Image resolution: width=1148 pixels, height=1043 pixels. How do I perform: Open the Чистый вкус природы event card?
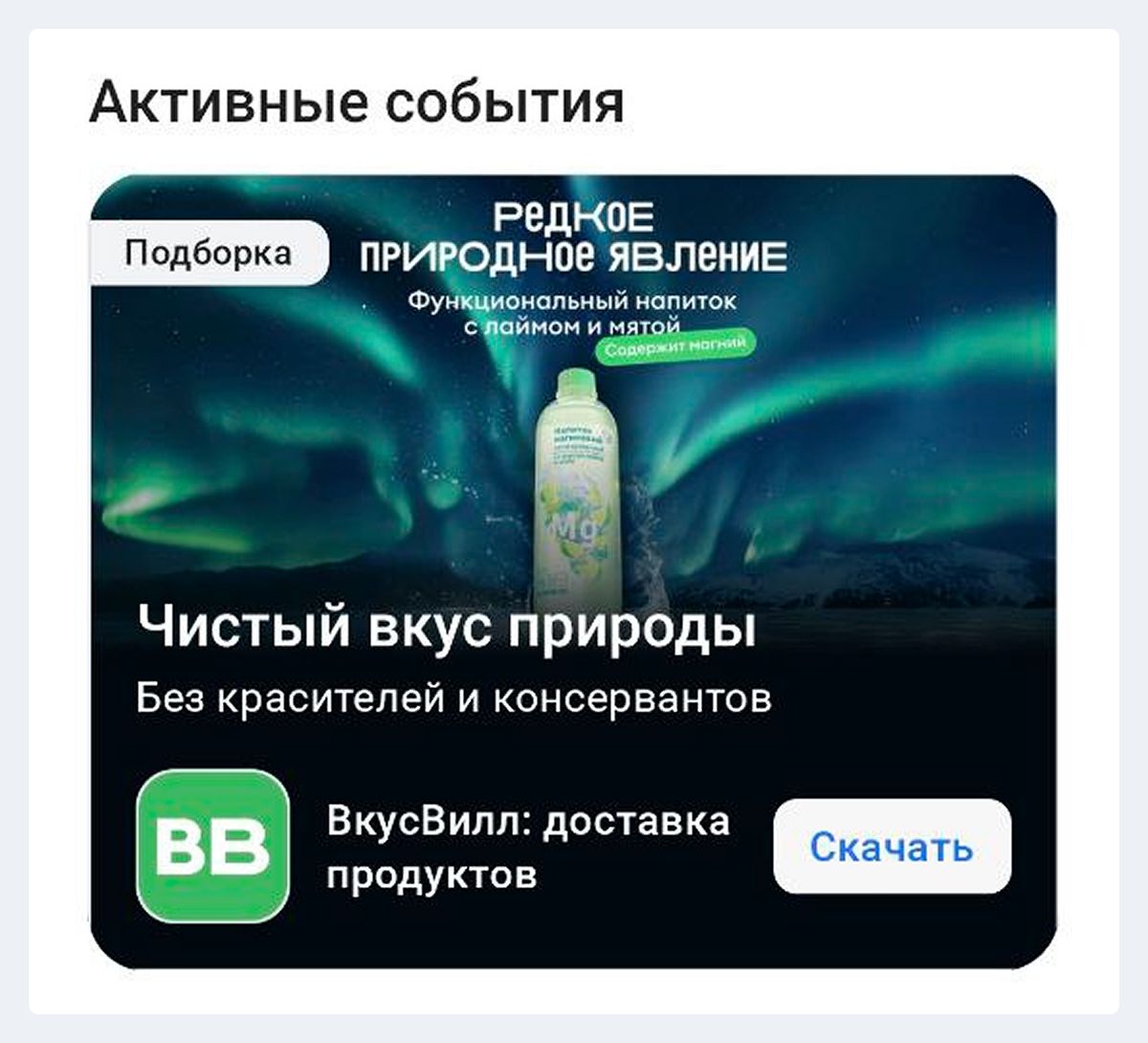[572, 478]
